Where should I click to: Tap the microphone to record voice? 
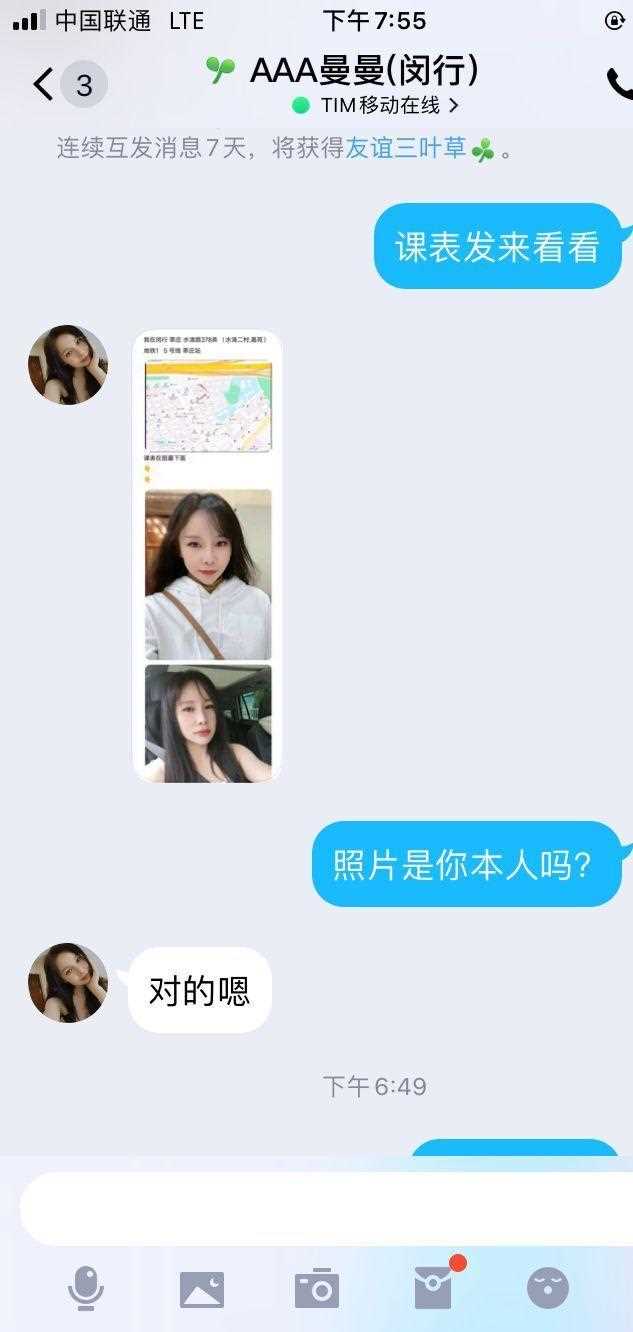pos(86,1289)
